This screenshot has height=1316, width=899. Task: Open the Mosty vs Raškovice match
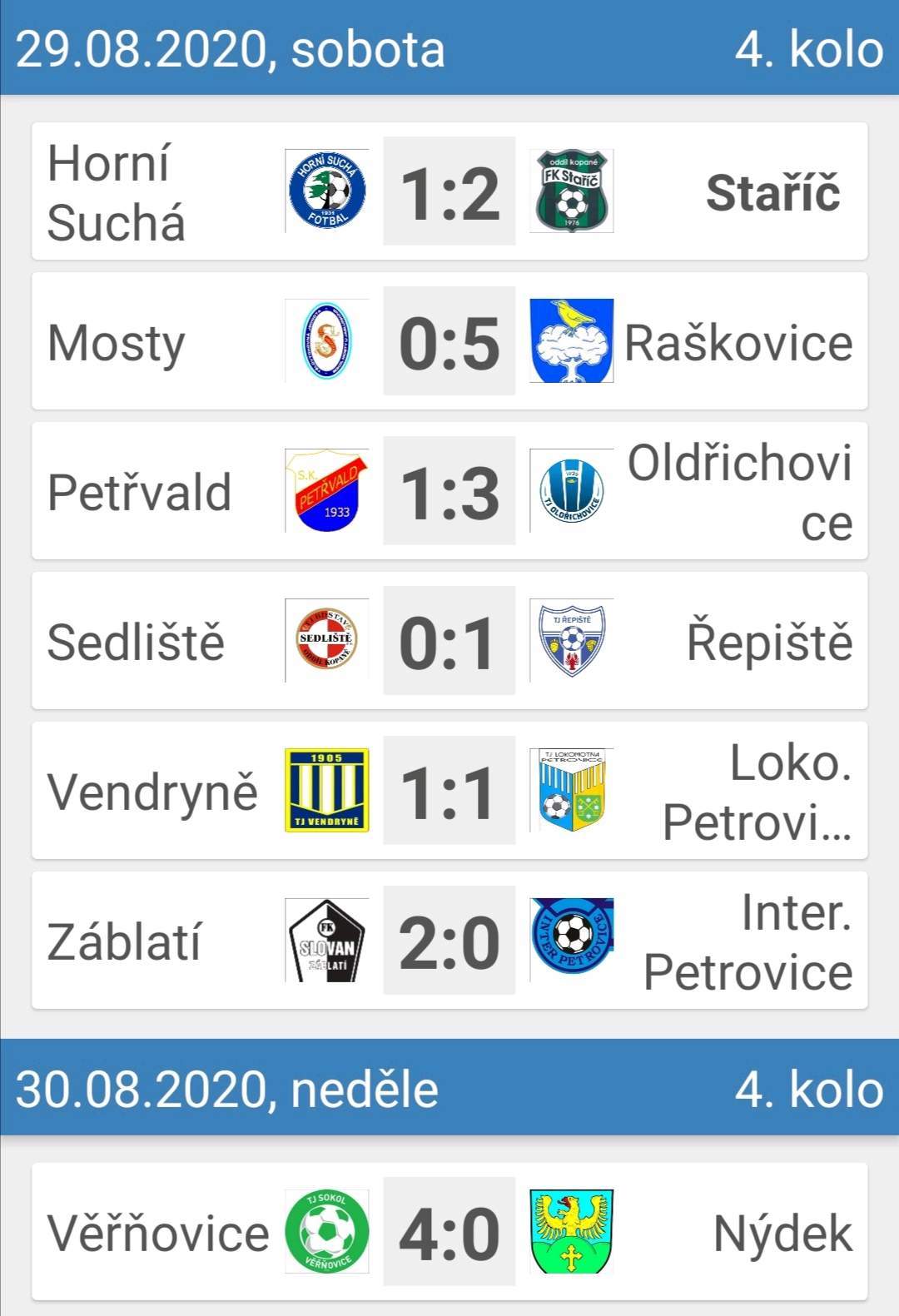point(449,341)
